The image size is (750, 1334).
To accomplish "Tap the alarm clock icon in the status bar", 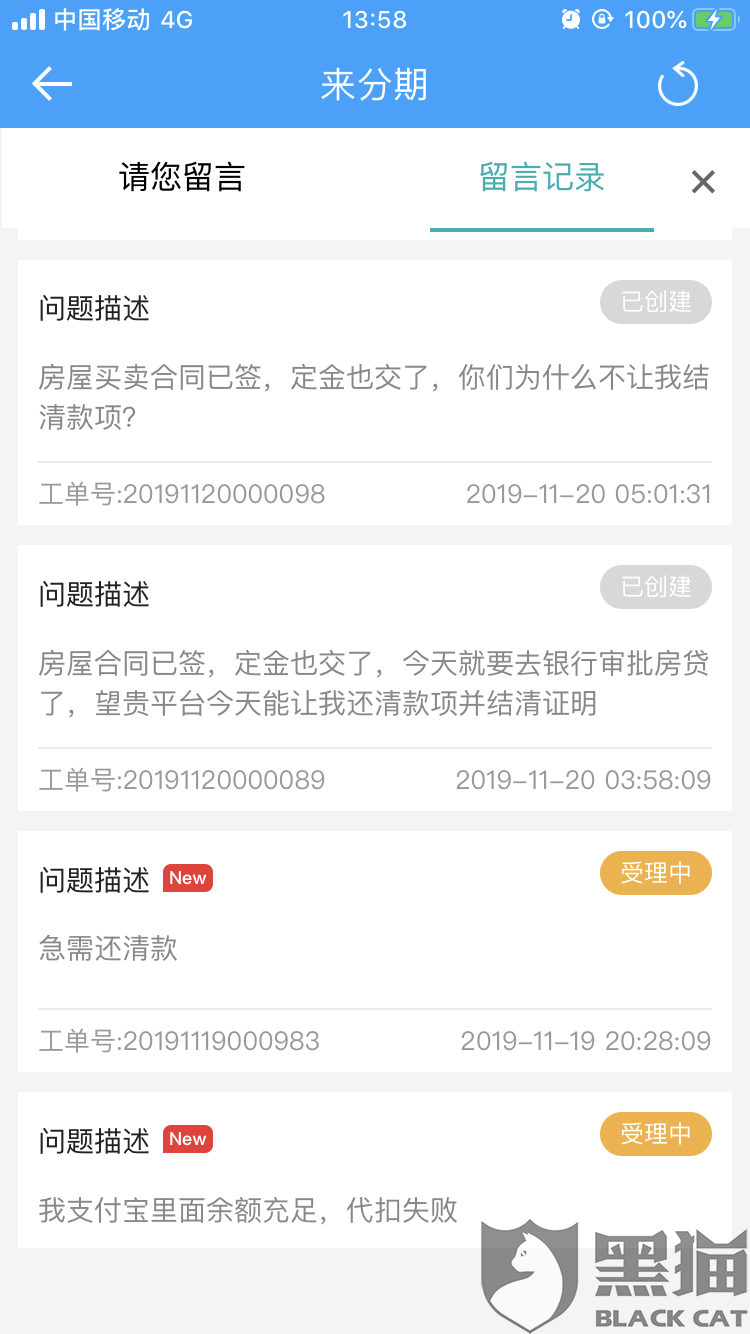I will click(x=570, y=19).
